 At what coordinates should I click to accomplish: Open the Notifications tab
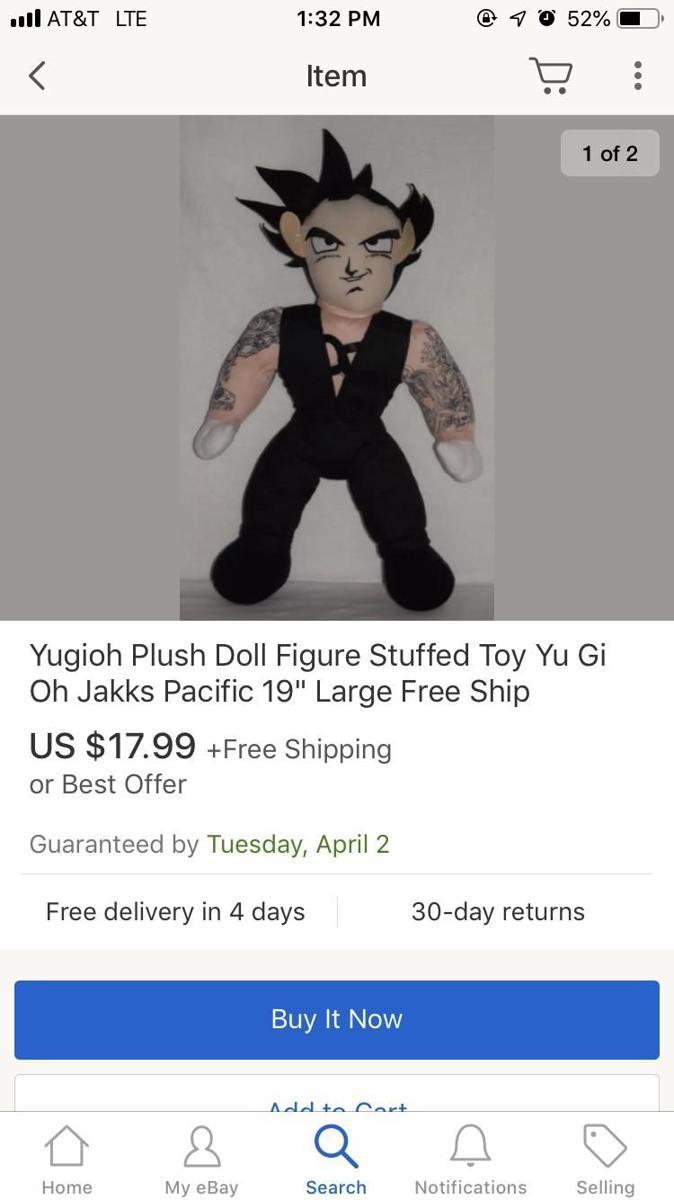[470, 1160]
